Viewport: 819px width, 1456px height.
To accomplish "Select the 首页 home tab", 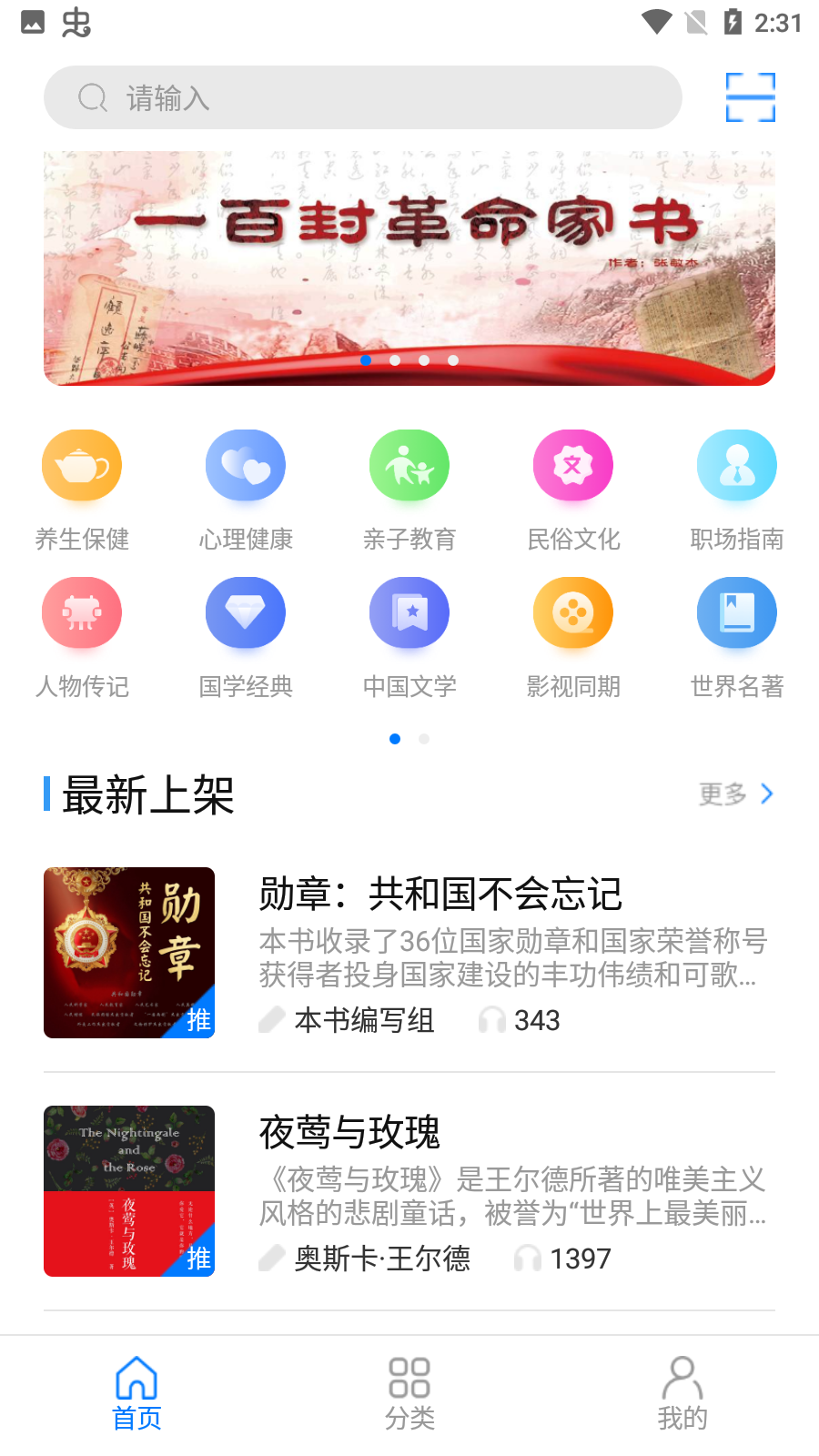I will (x=136, y=1392).
